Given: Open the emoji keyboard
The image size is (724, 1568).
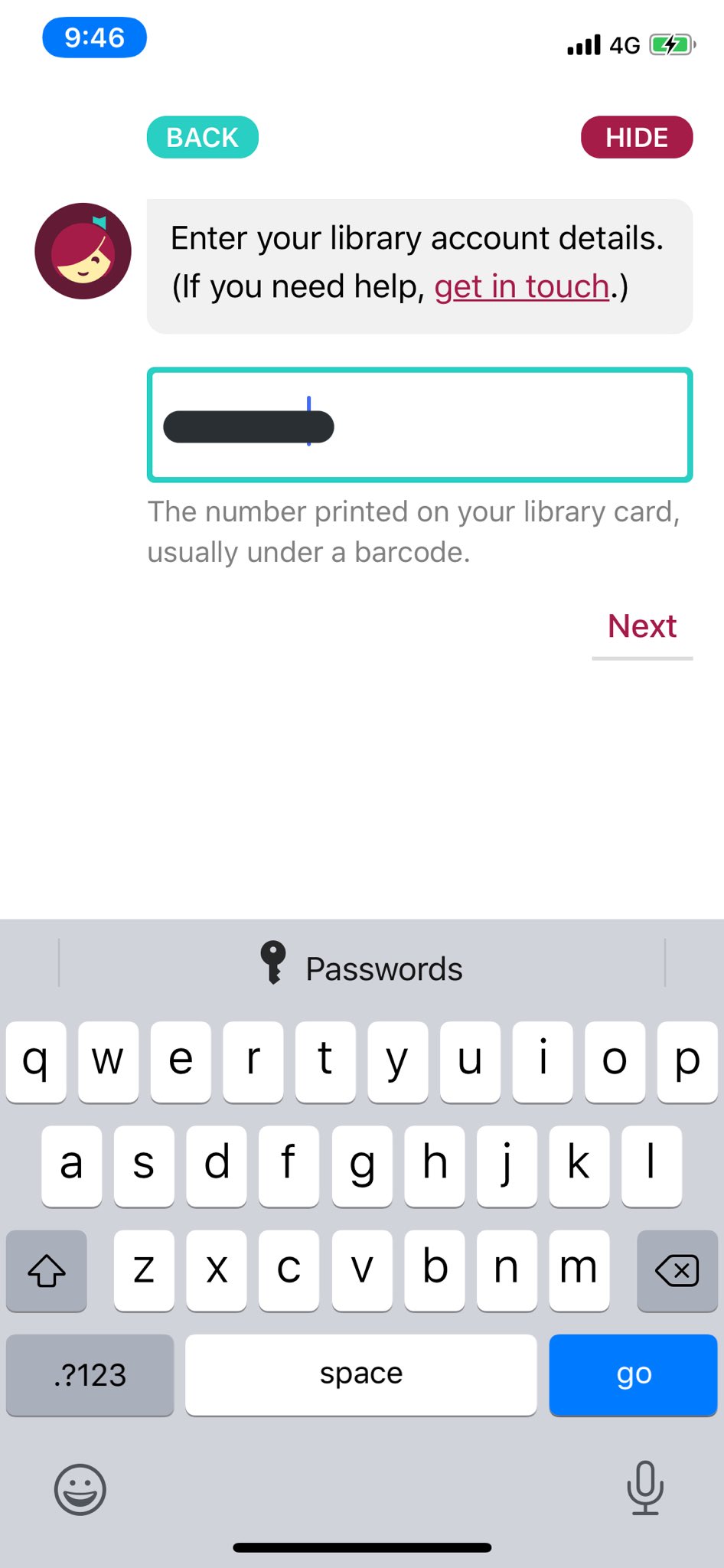Looking at the screenshot, I should pos(80,1489).
